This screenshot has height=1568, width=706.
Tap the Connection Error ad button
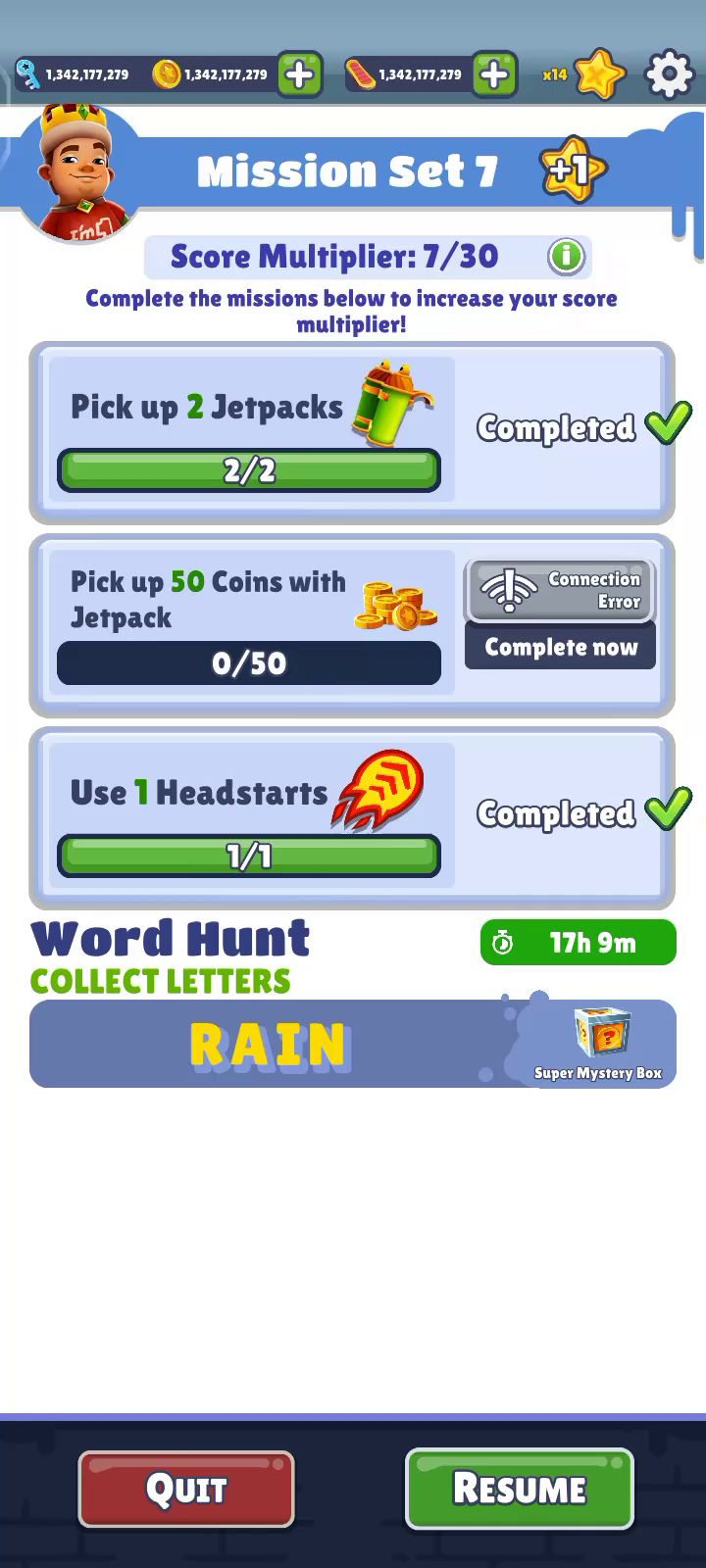[x=560, y=591]
